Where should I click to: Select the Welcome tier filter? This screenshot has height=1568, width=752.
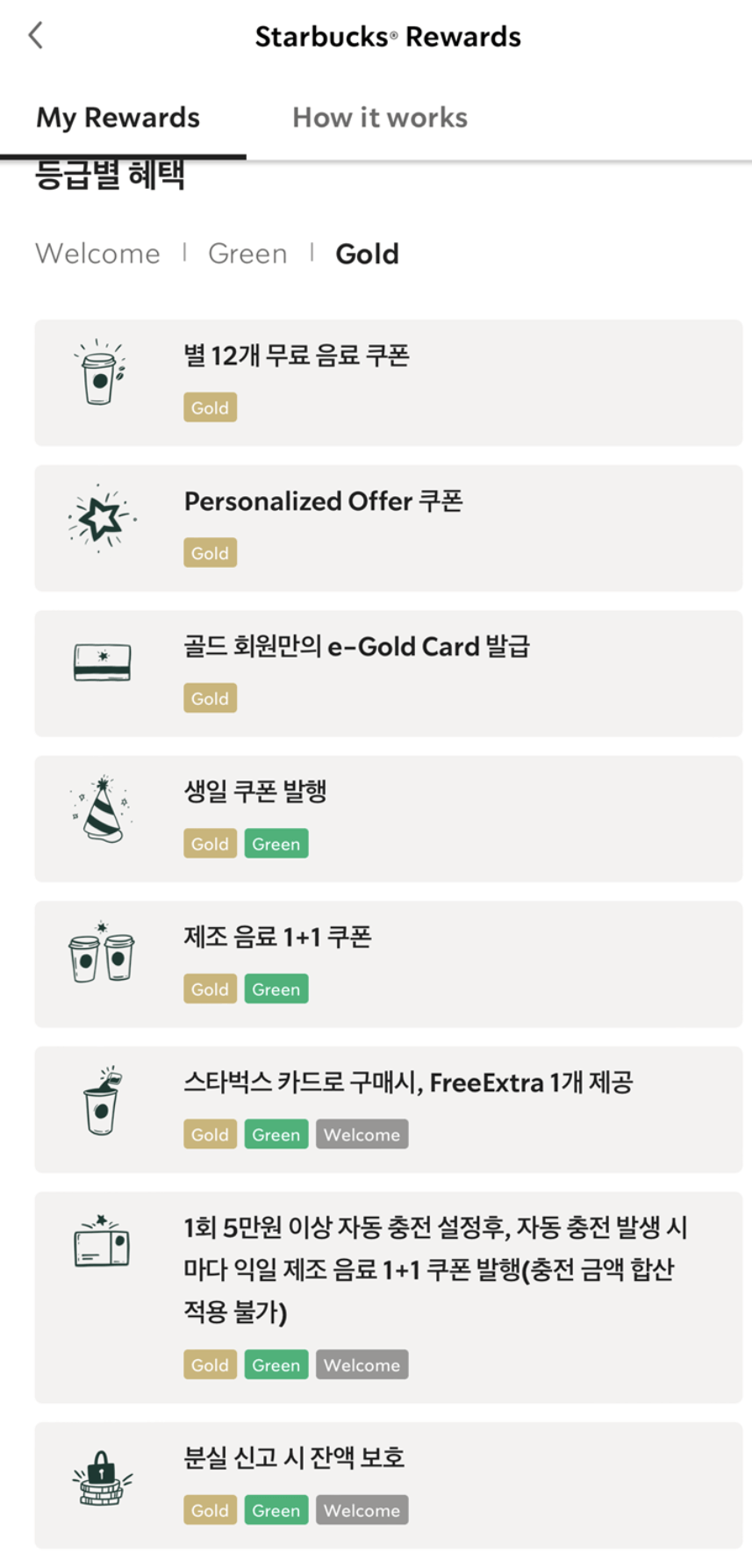tap(97, 253)
